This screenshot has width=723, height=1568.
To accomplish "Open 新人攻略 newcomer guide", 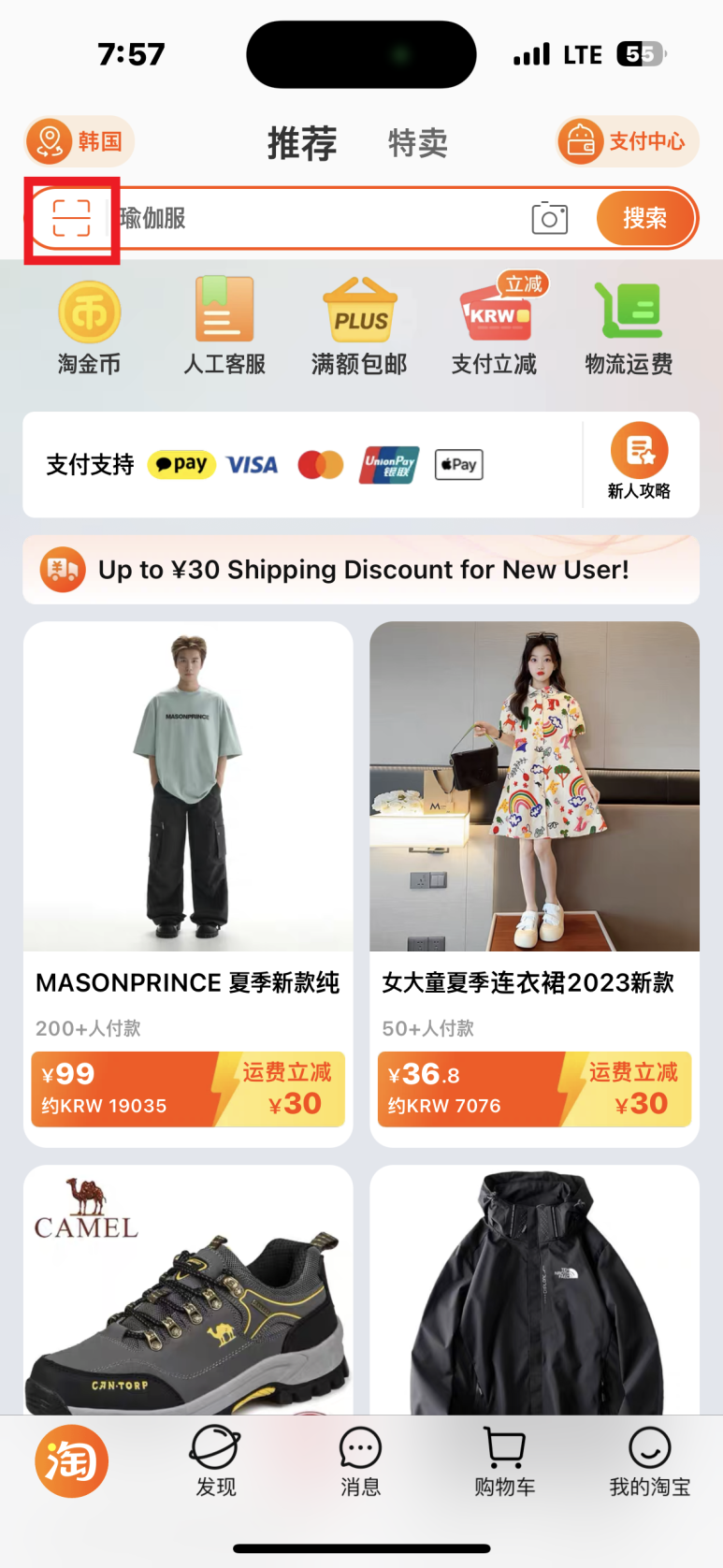I will [640, 462].
